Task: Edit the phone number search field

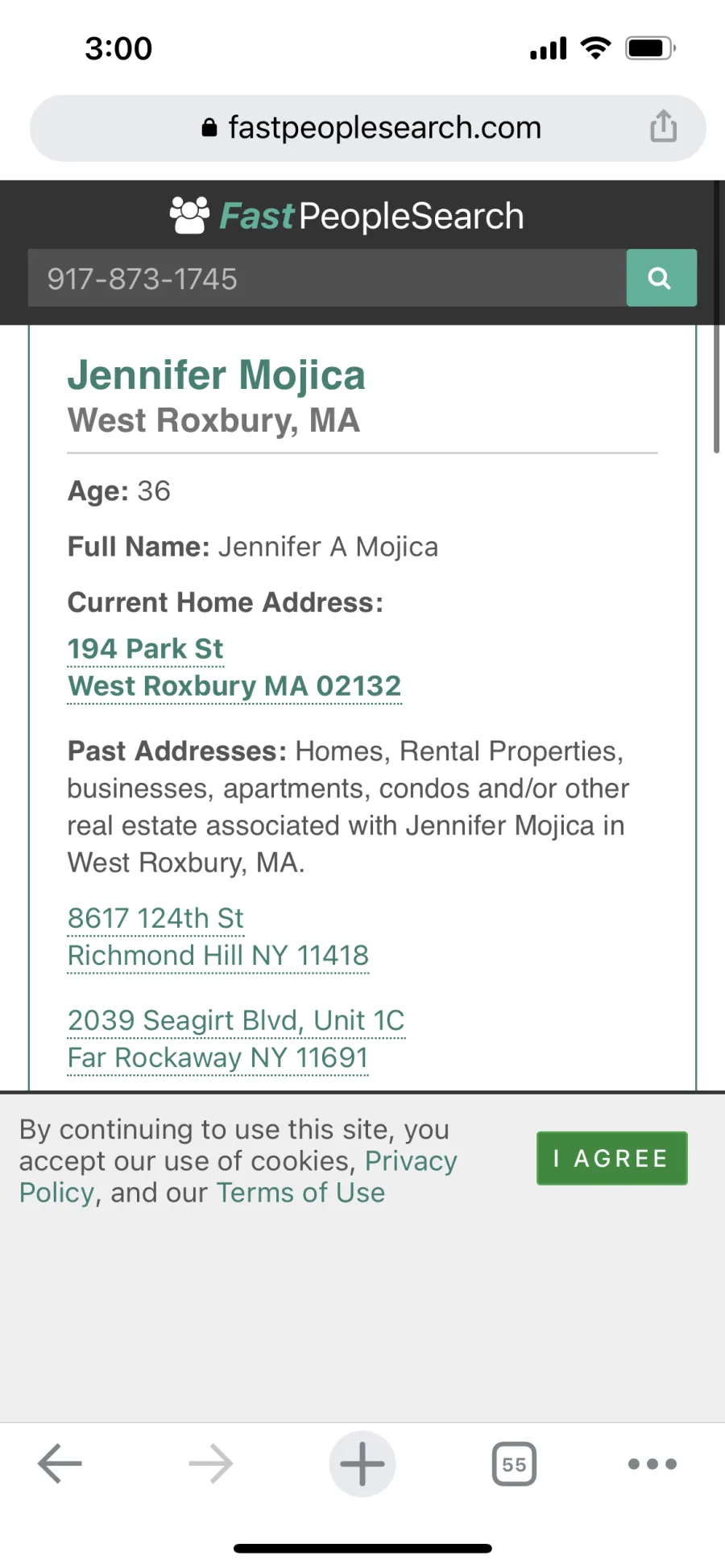Action: 327,278
